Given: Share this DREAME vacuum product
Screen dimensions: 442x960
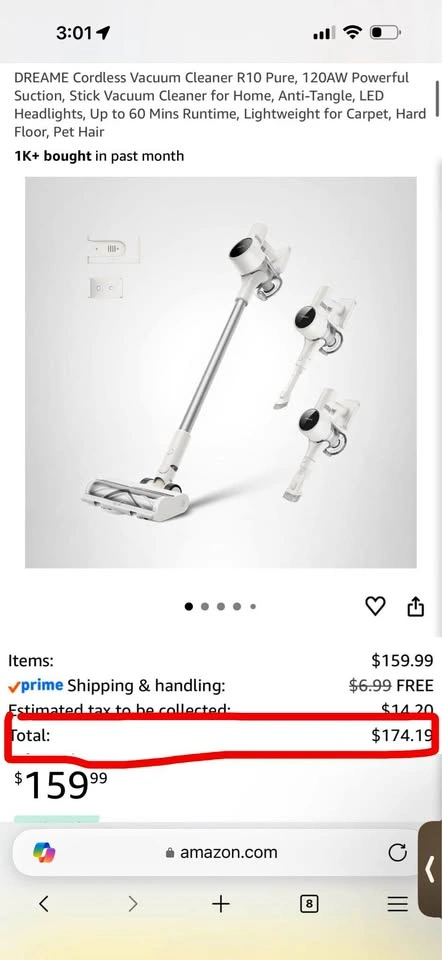Looking at the screenshot, I should [416, 606].
